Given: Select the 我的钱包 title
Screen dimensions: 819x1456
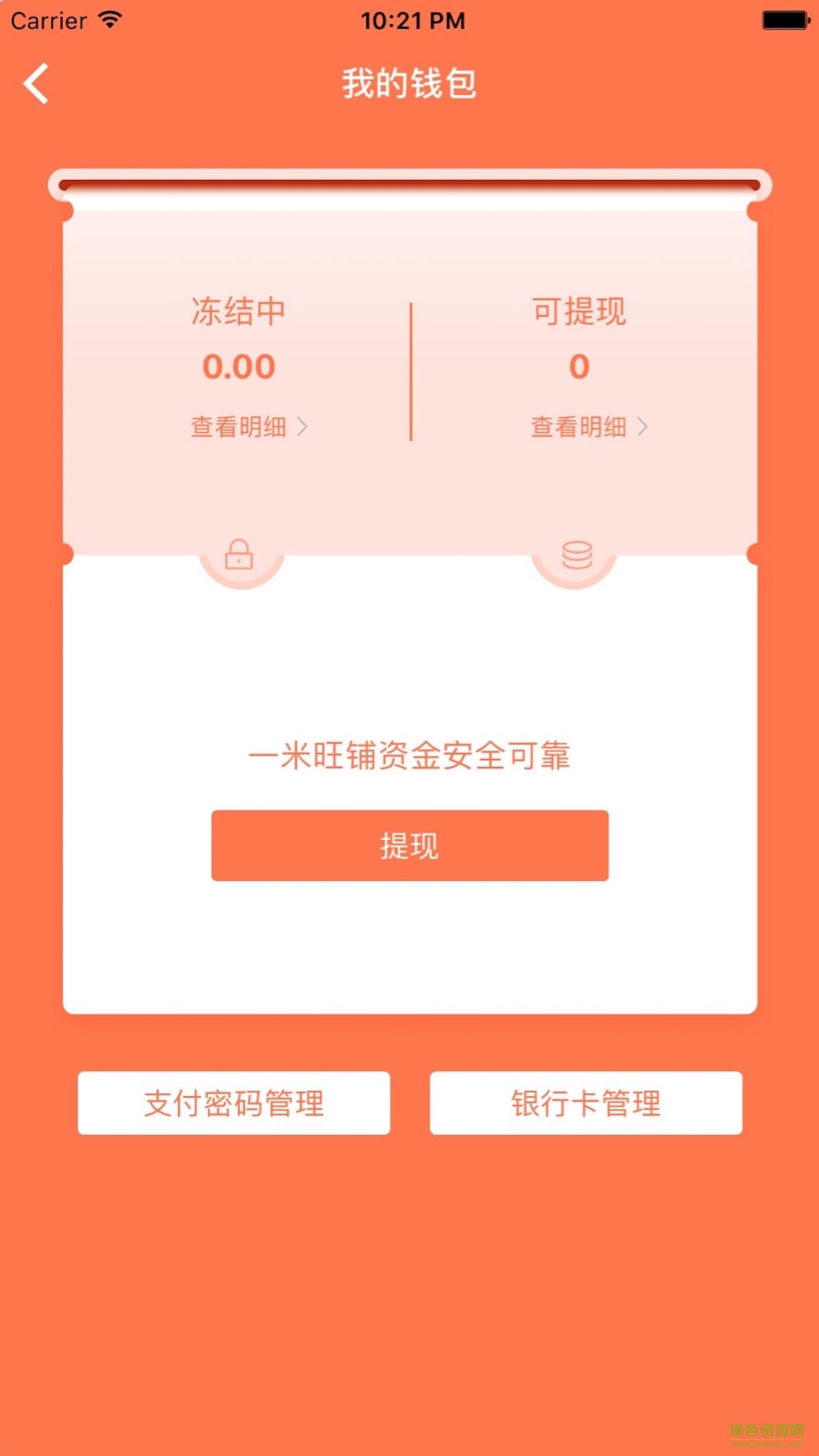Looking at the screenshot, I should coord(409,84).
